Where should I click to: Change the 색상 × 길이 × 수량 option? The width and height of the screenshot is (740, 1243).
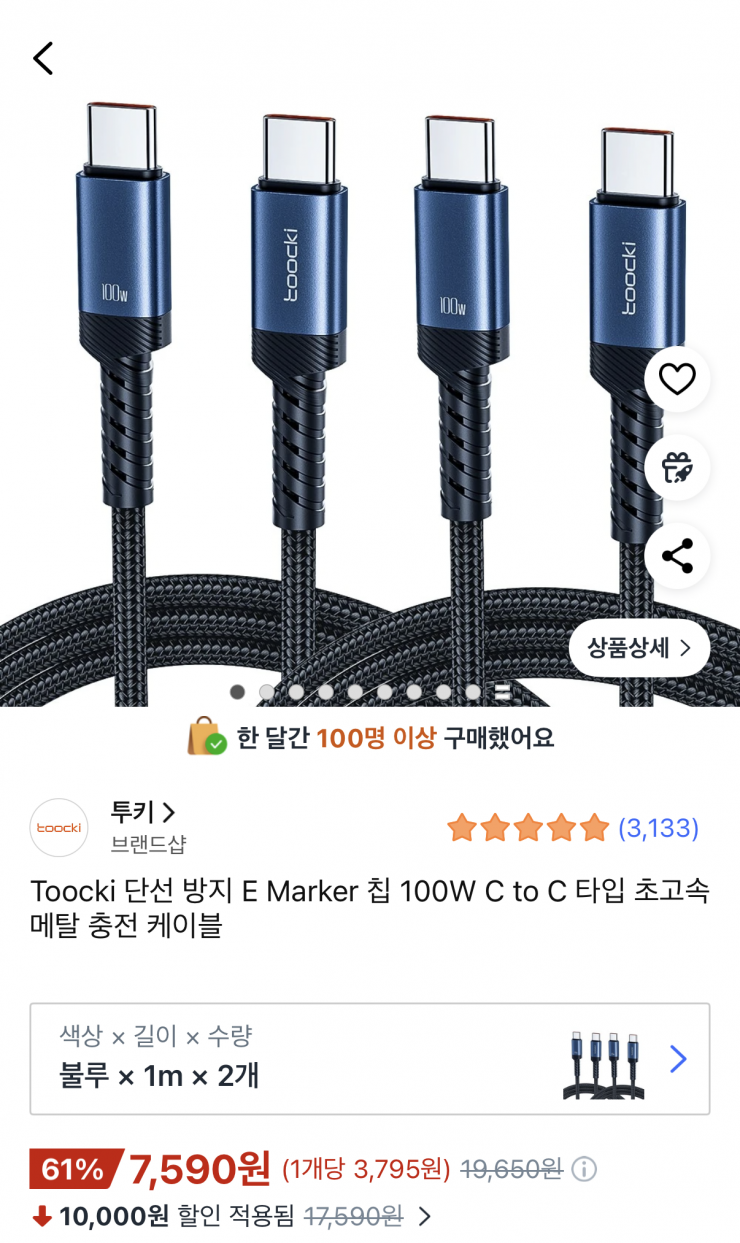[x=370, y=1058]
